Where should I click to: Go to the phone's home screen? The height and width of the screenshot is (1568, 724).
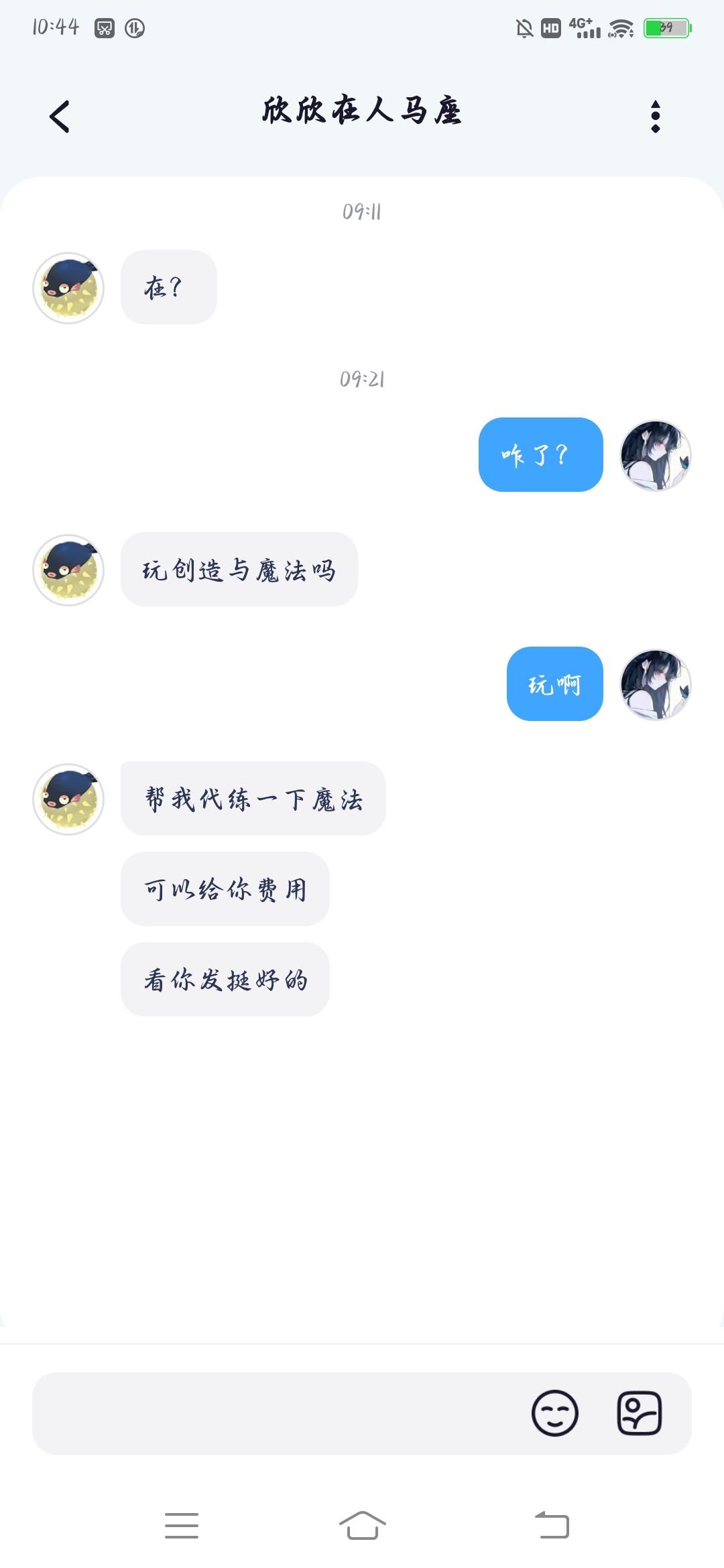click(362, 1525)
